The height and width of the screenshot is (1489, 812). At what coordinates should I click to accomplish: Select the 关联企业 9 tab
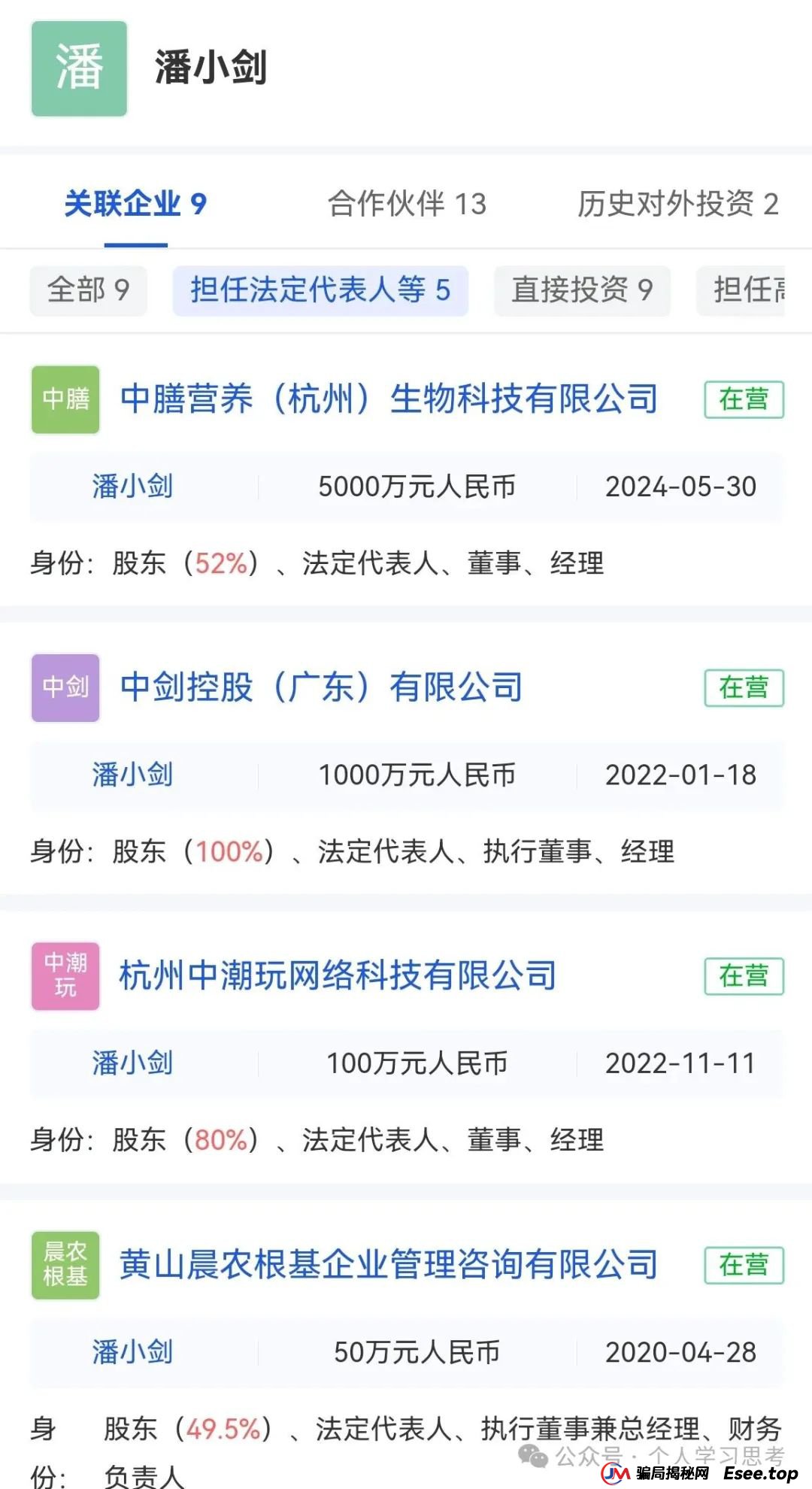(x=134, y=204)
